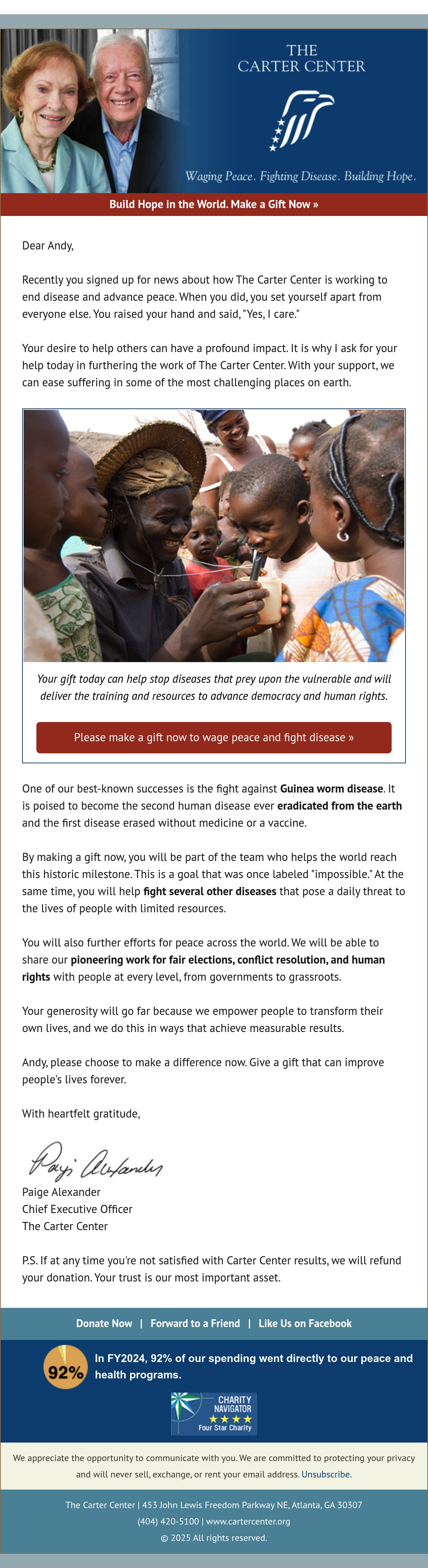Open Like Us on Facebook link

pyautogui.click(x=305, y=1323)
